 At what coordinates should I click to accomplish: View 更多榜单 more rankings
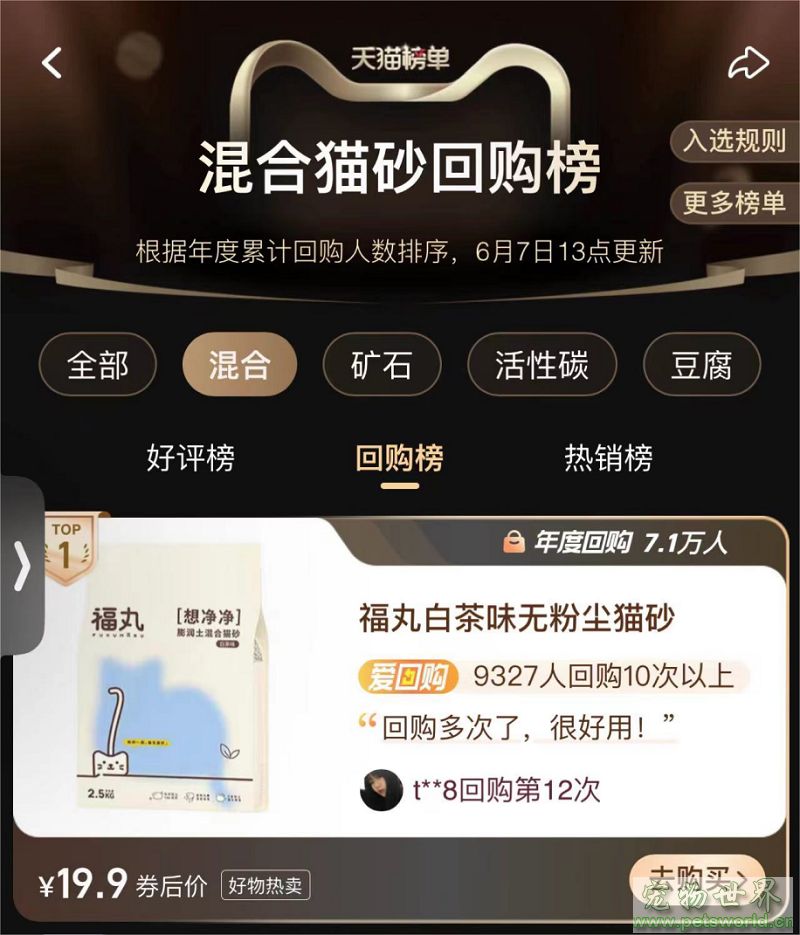(x=733, y=202)
